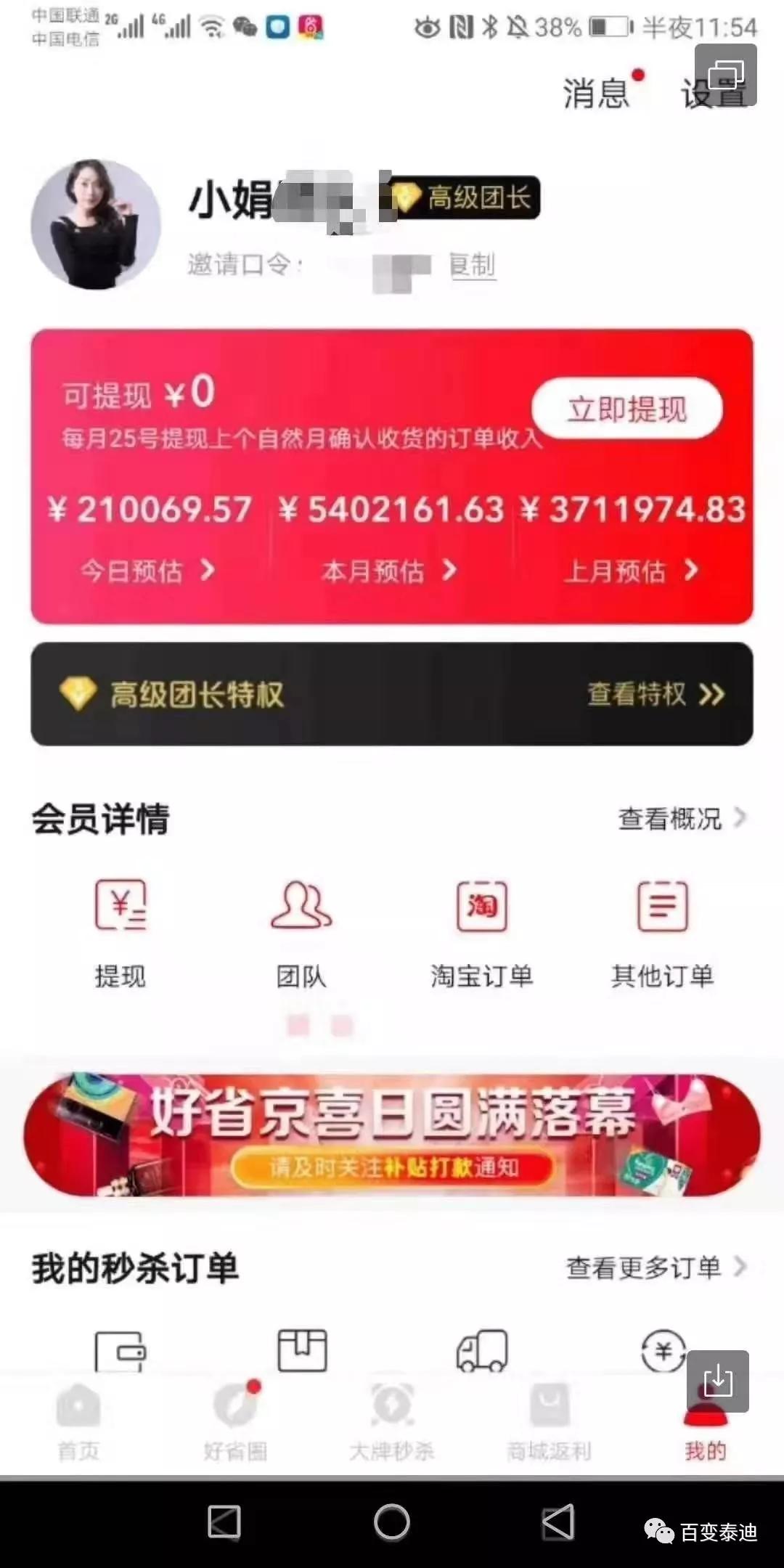Tap 复制 to copy the invite code
The width and height of the screenshot is (784, 1568).
tap(473, 266)
